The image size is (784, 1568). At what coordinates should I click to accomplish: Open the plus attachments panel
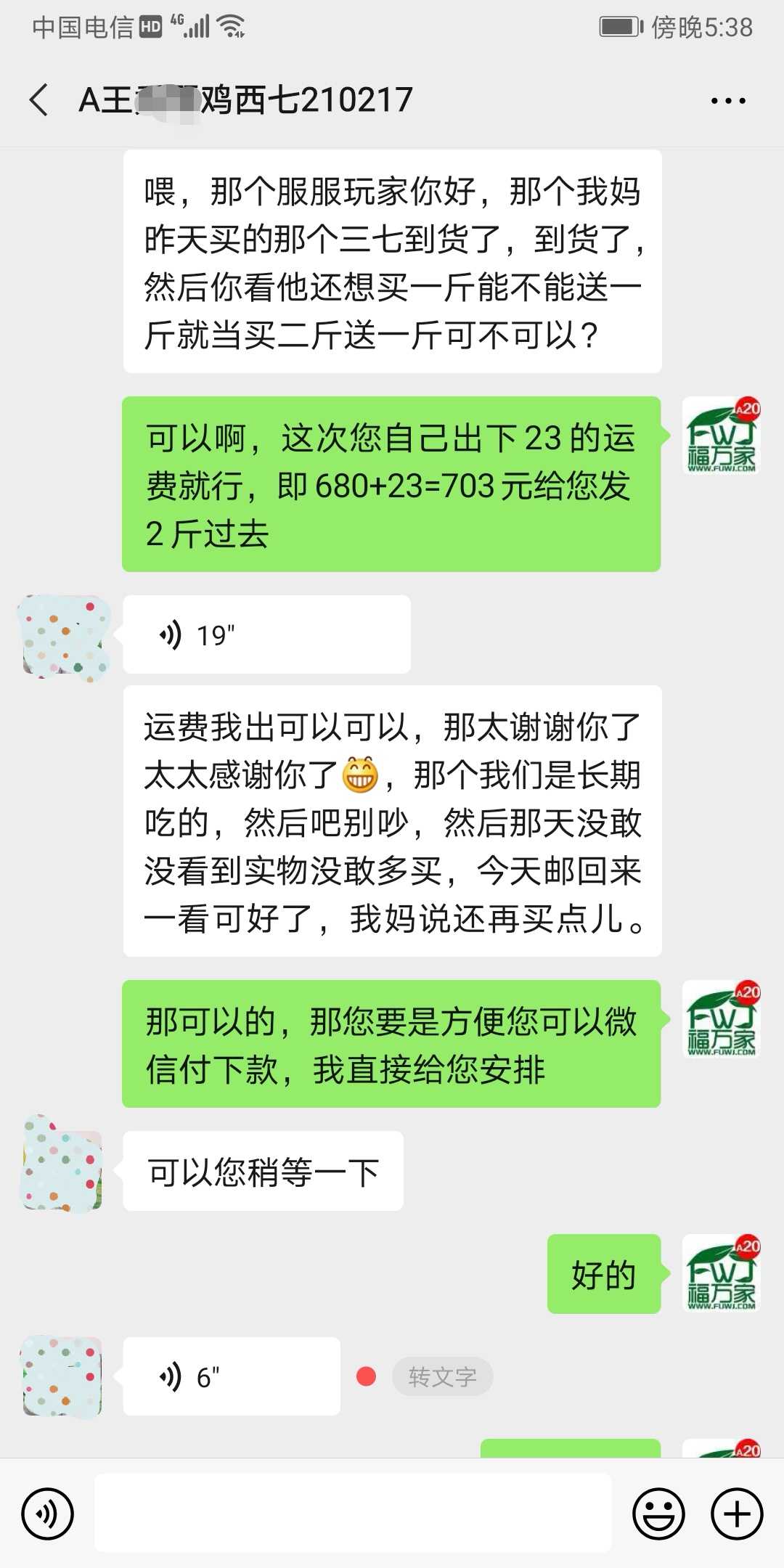point(737,1514)
